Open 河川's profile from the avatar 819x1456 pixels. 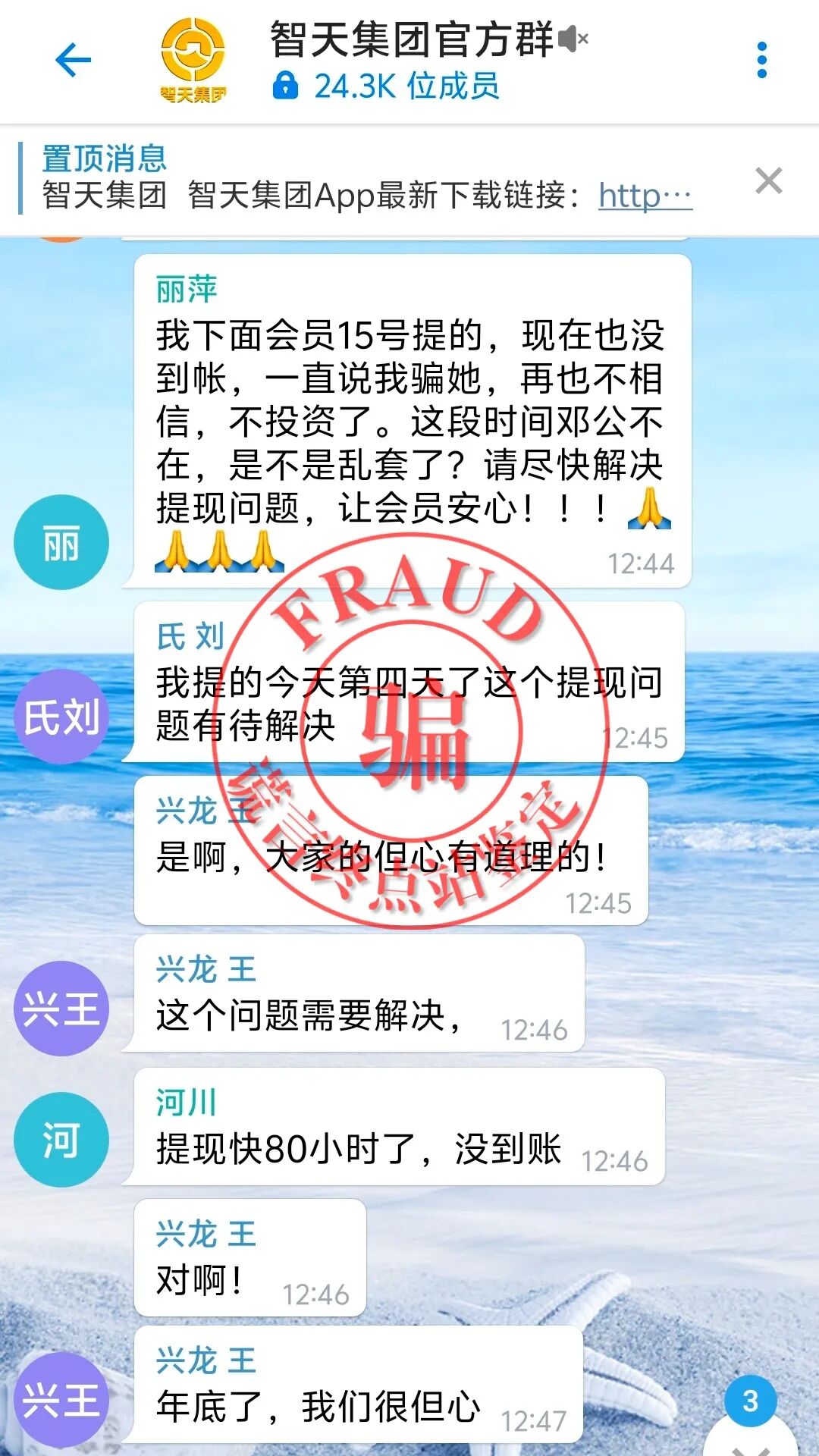coord(61,1140)
